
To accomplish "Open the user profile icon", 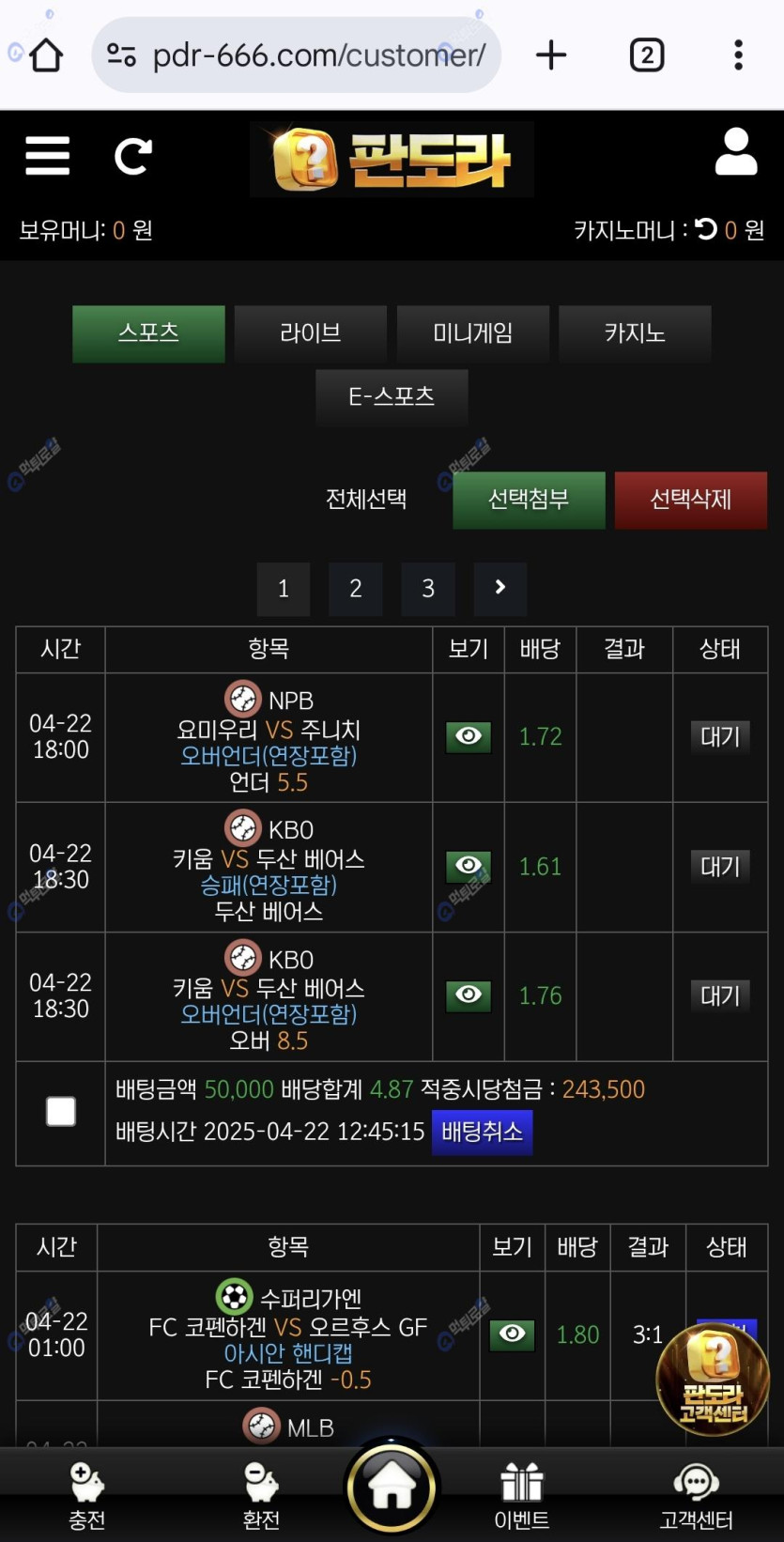I will click(x=735, y=152).
